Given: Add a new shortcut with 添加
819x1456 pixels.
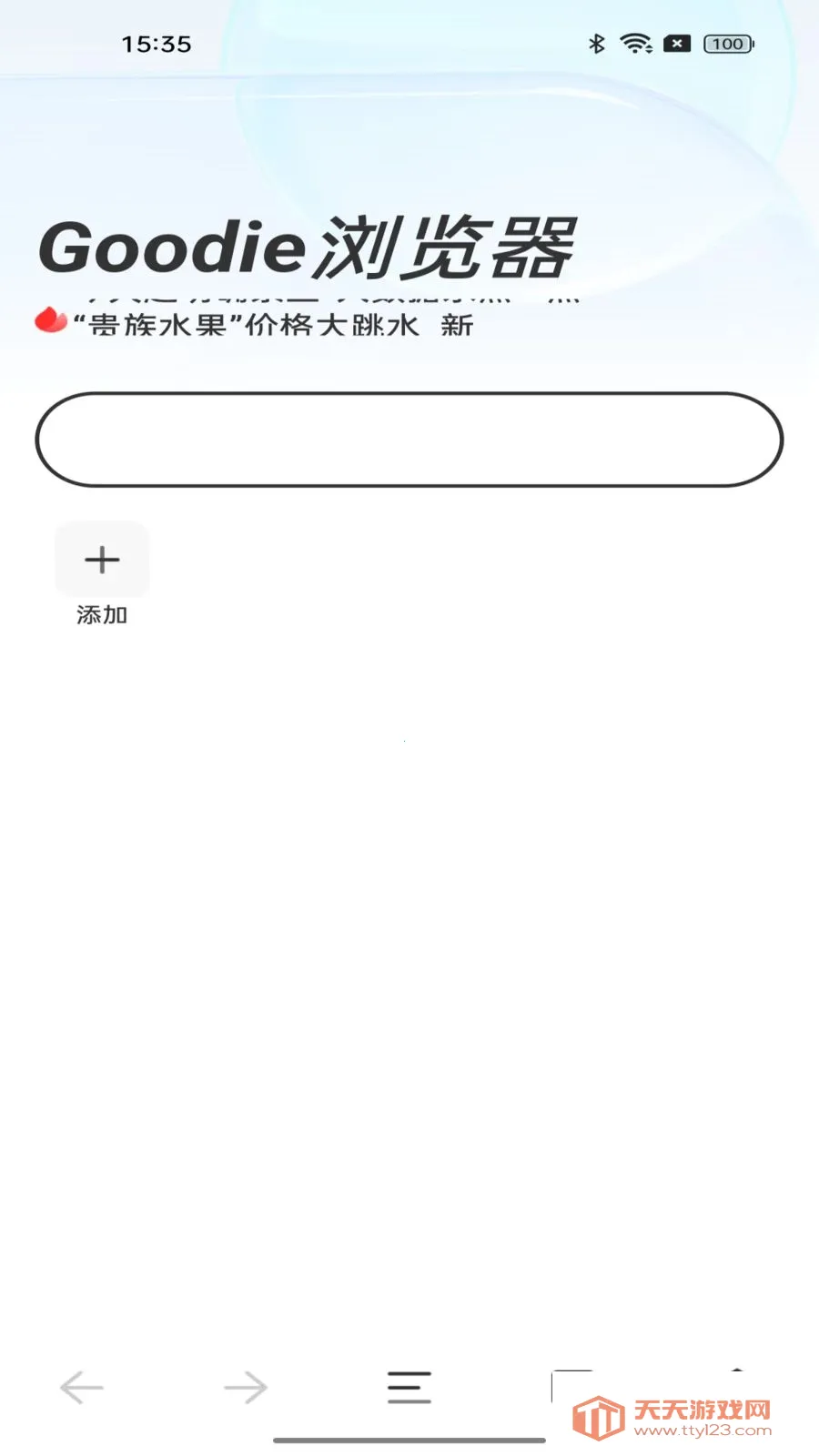Looking at the screenshot, I should click(102, 561).
